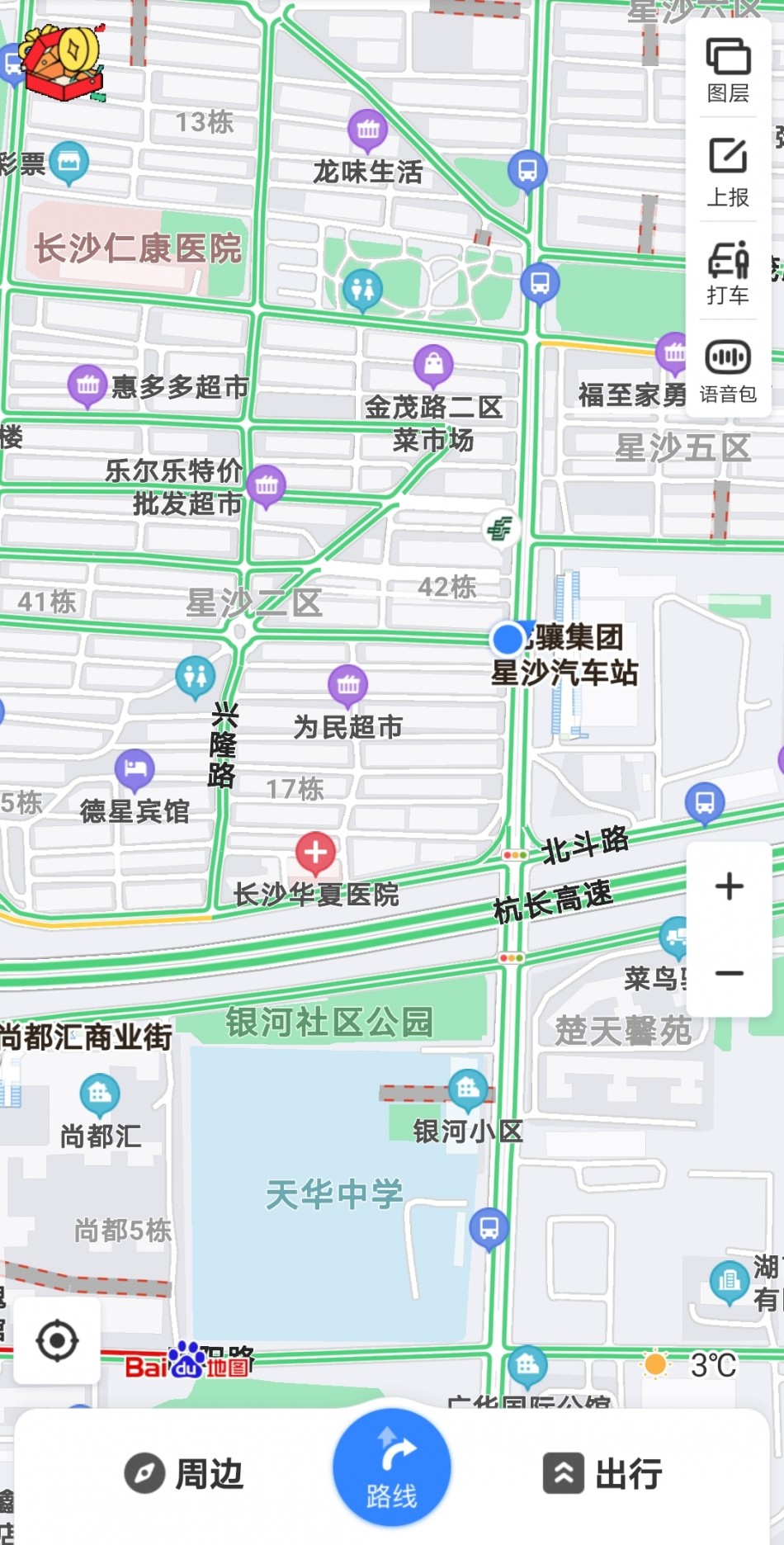
Task: Open the 语音包 voice pack option
Action: pos(727,371)
